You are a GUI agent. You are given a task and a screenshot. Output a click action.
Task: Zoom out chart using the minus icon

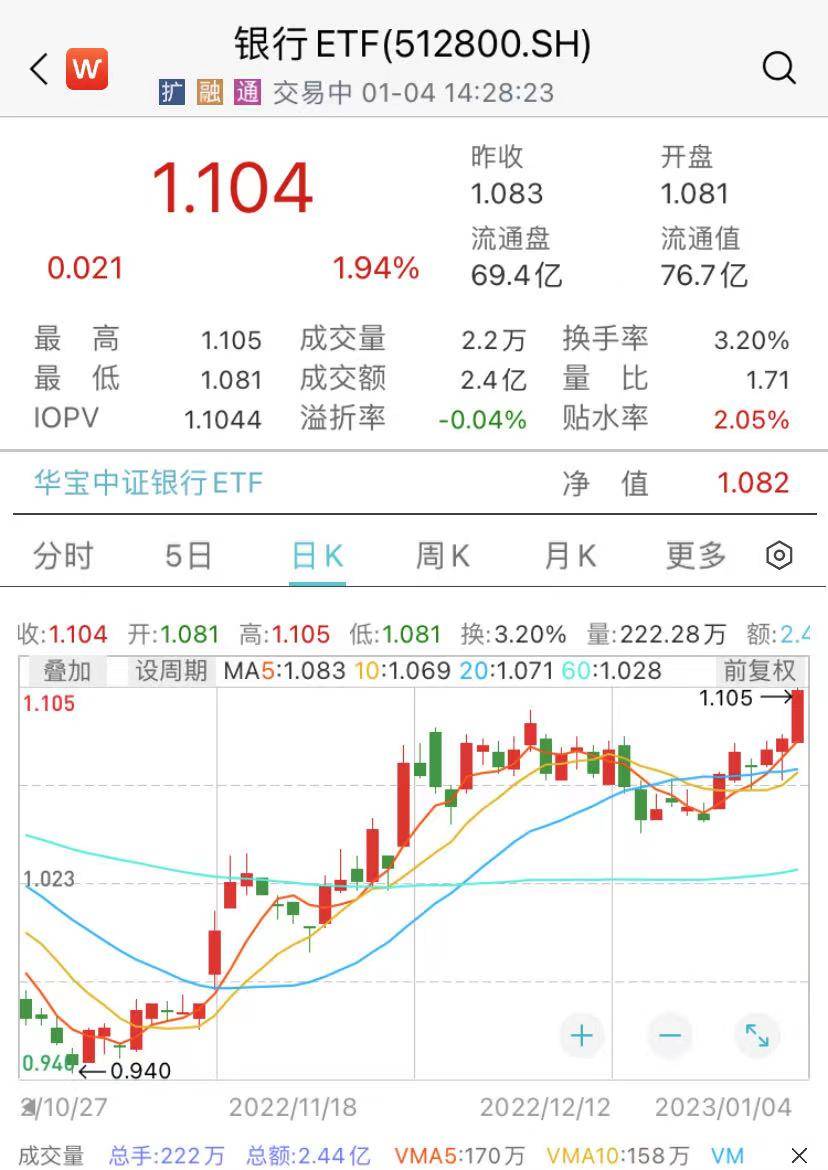click(x=669, y=1036)
